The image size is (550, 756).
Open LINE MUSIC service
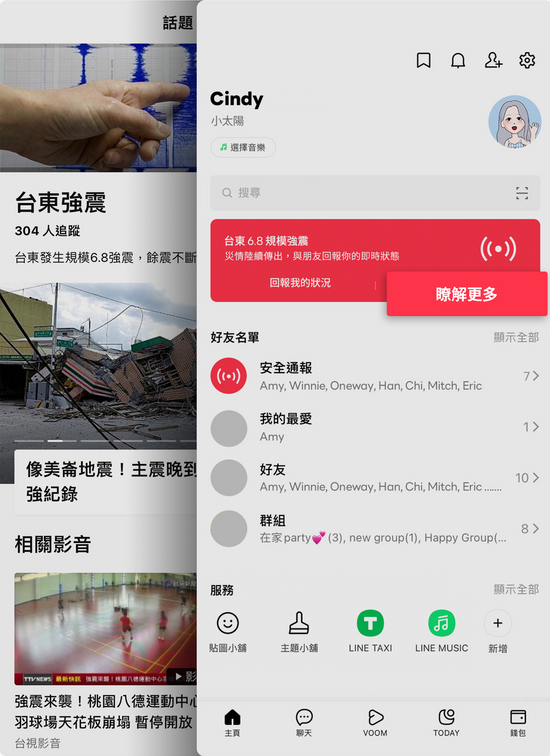click(442, 632)
